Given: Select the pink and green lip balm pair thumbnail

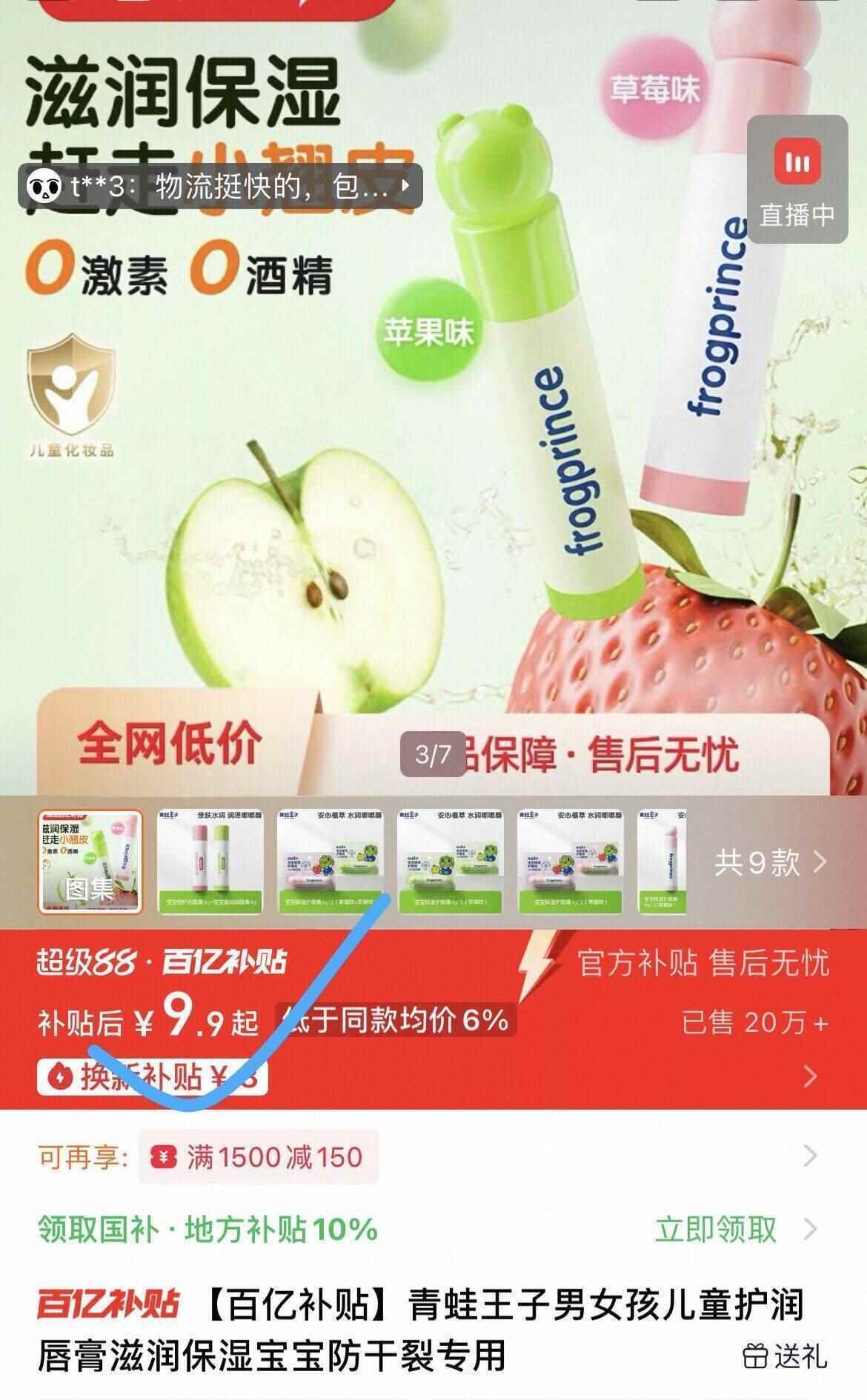Looking at the screenshot, I should tap(210, 862).
